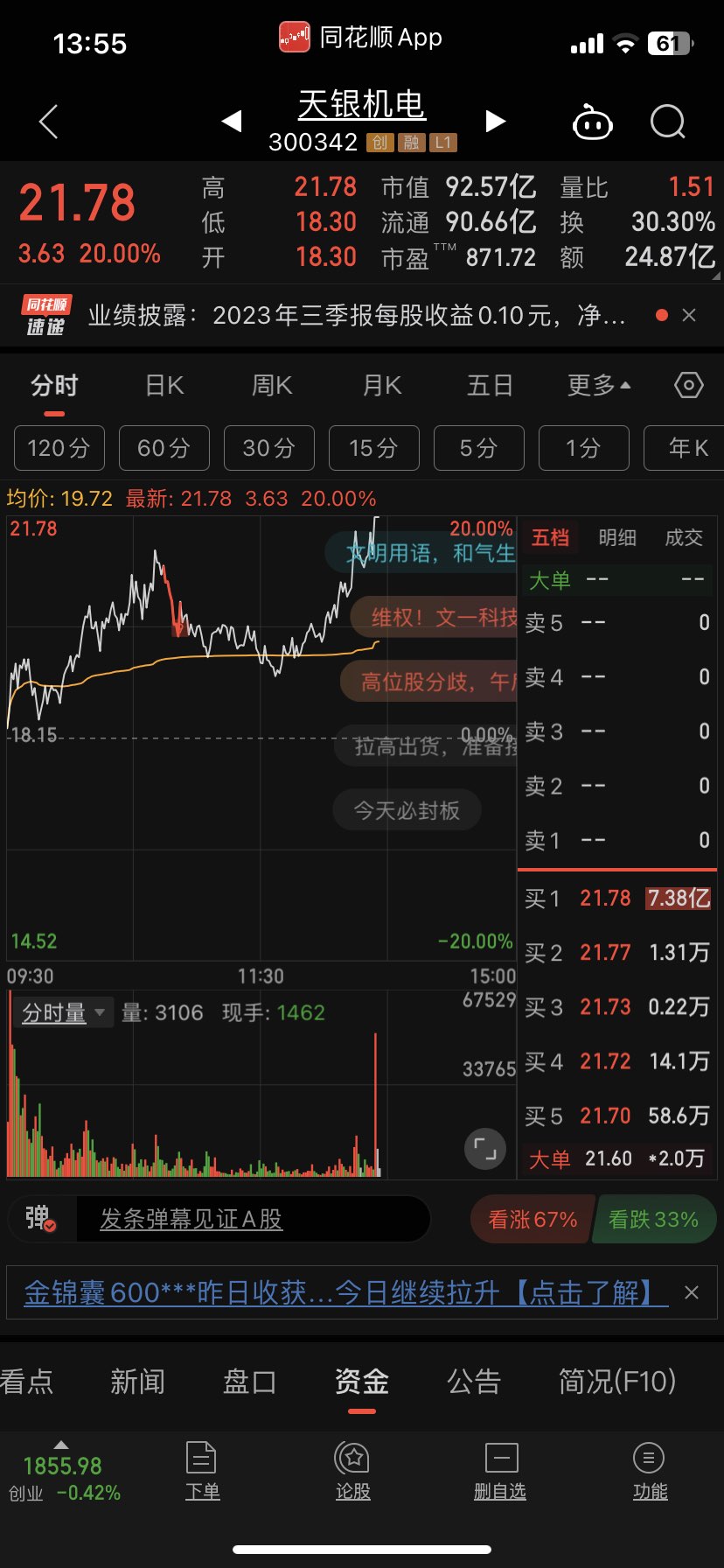The image size is (724, 1568).
Task: Select the 5分 interval chip
Action: pyautogui.click(x=478, y=448)
